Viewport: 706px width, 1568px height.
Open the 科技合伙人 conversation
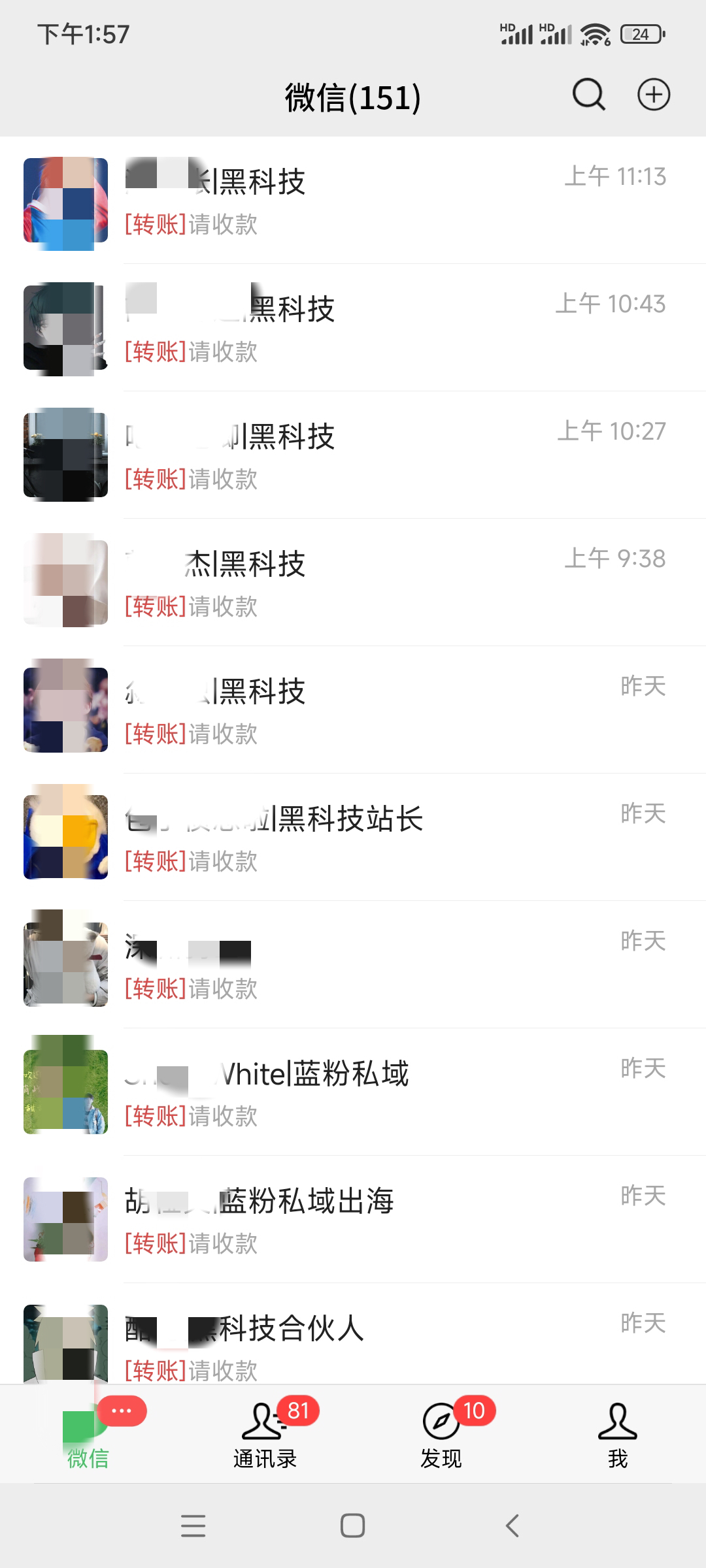pyautogui.click(x=353, y=1334)
